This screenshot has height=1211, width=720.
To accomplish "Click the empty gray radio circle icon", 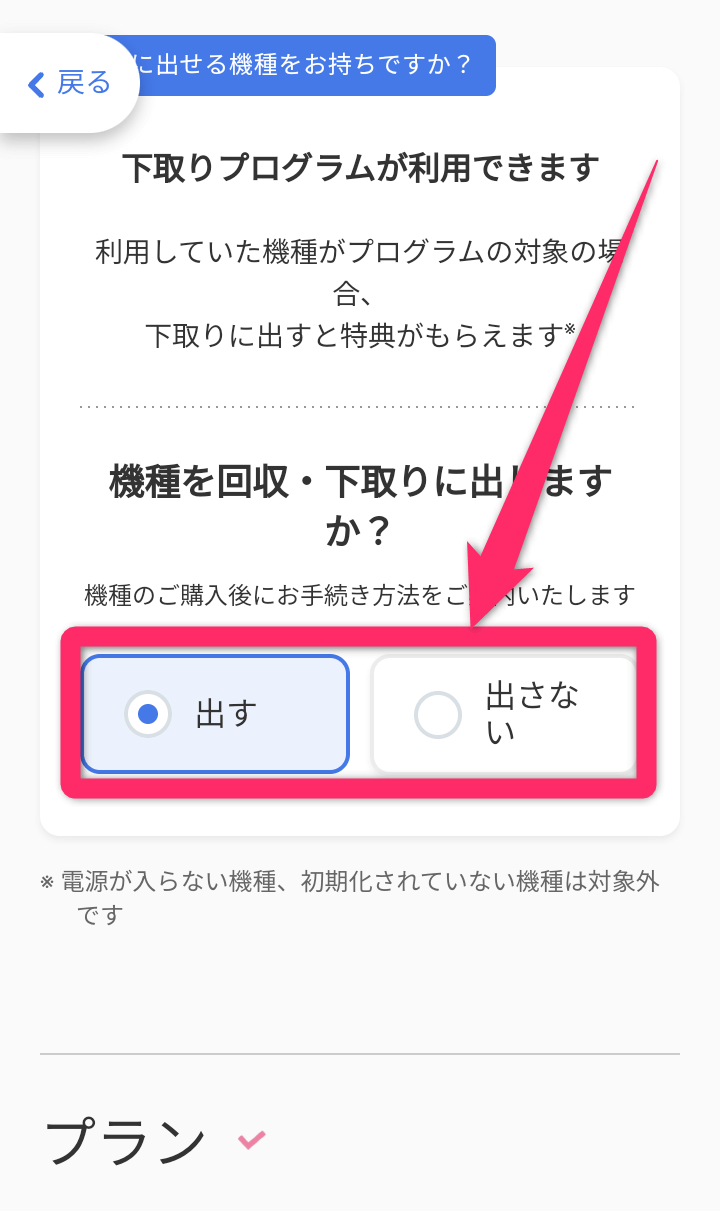I will (437, 713).
